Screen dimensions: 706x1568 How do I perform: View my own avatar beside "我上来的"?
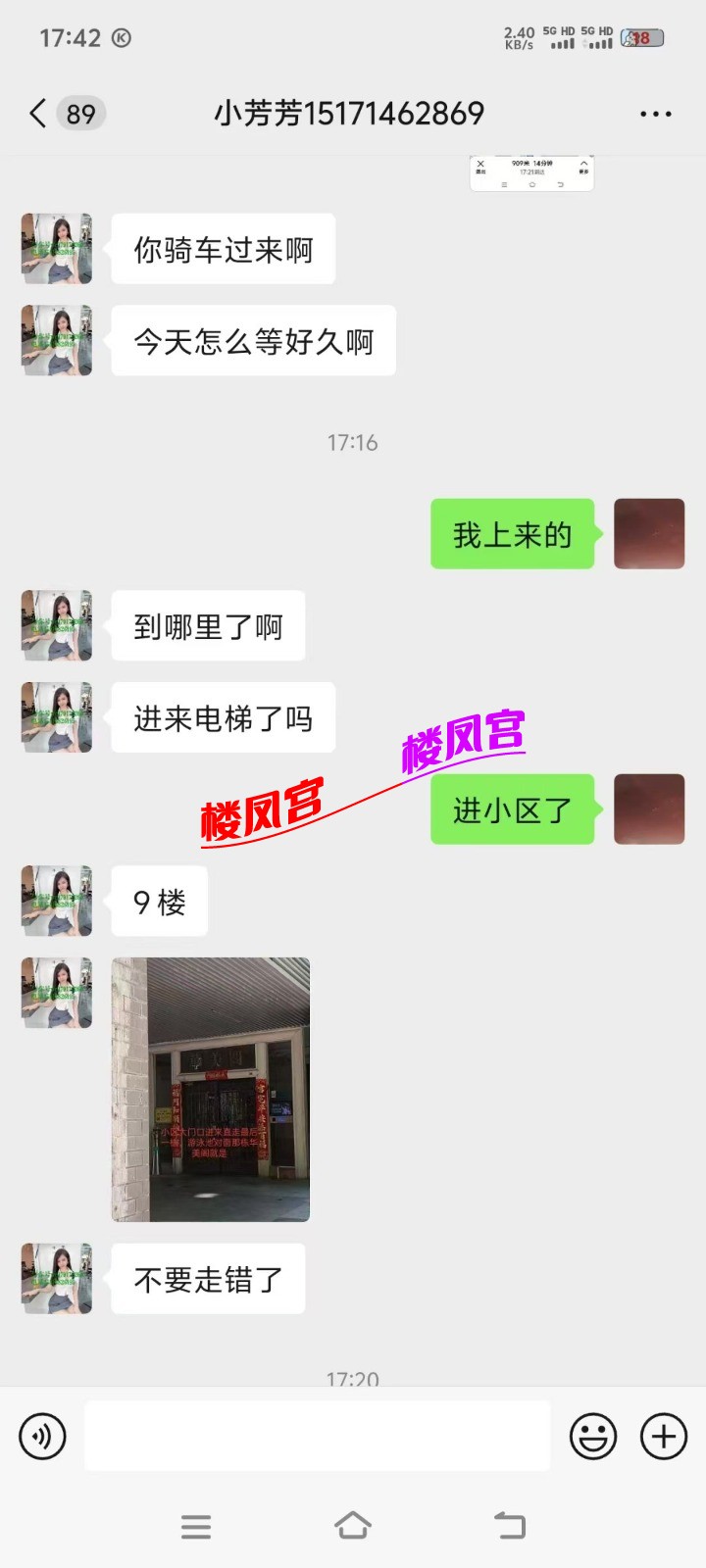pos(648,534)
